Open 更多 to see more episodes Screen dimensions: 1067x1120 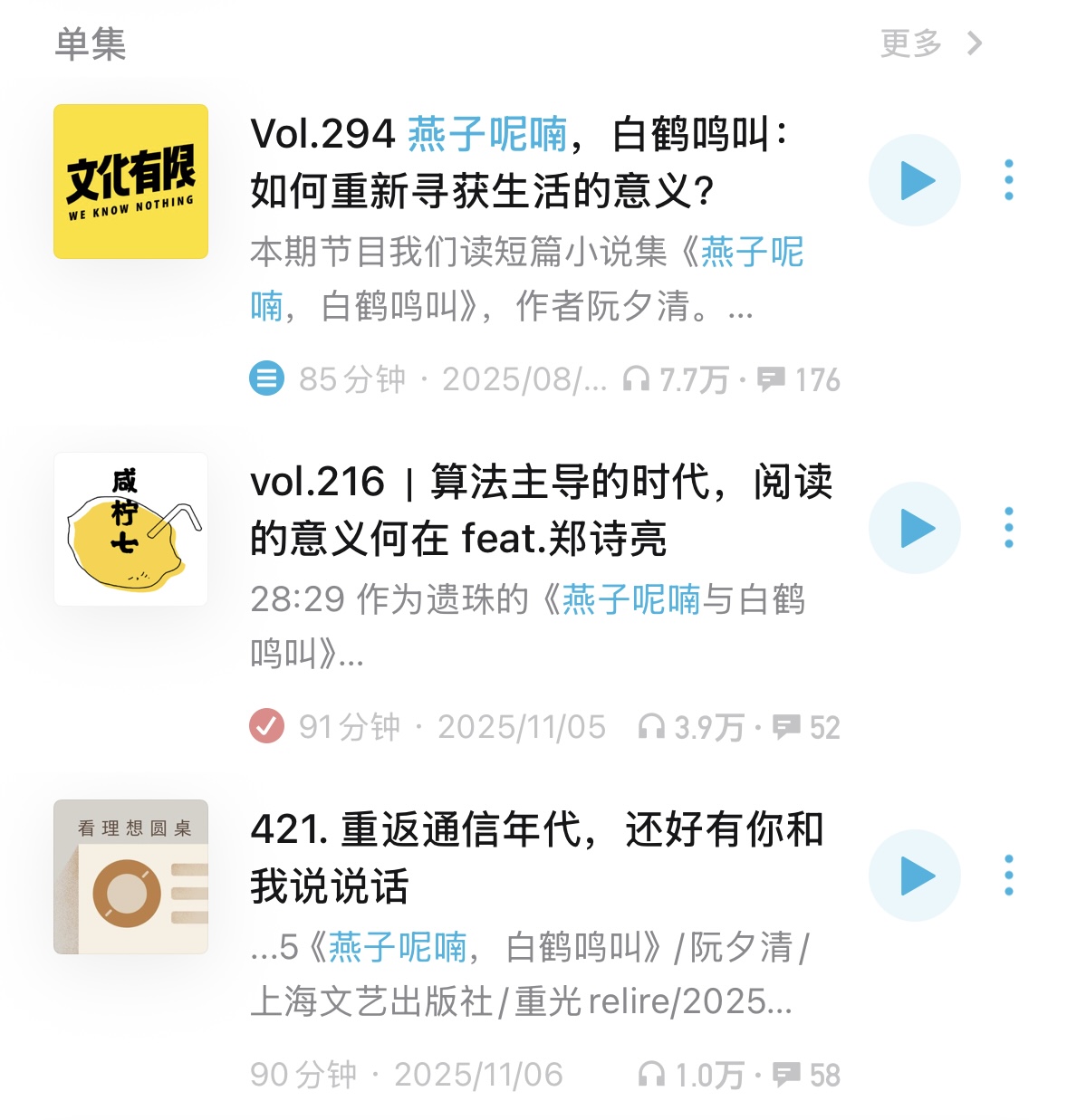click(x=930, y=43)
